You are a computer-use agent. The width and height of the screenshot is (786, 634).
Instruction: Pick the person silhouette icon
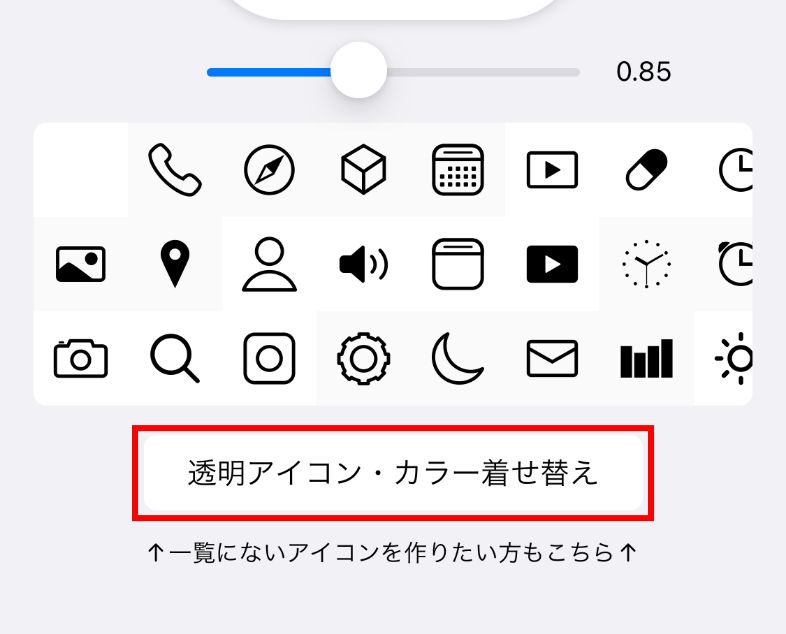click(x=270, y=264)
